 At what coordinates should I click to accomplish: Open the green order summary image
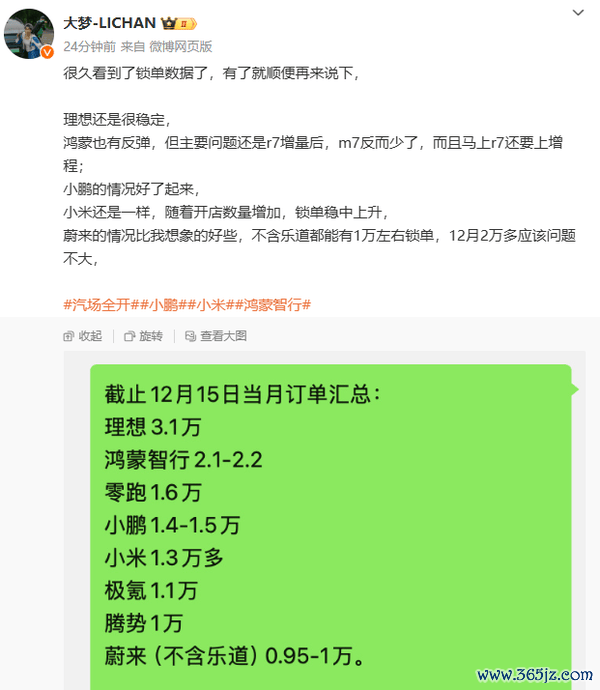pos(330,520)
